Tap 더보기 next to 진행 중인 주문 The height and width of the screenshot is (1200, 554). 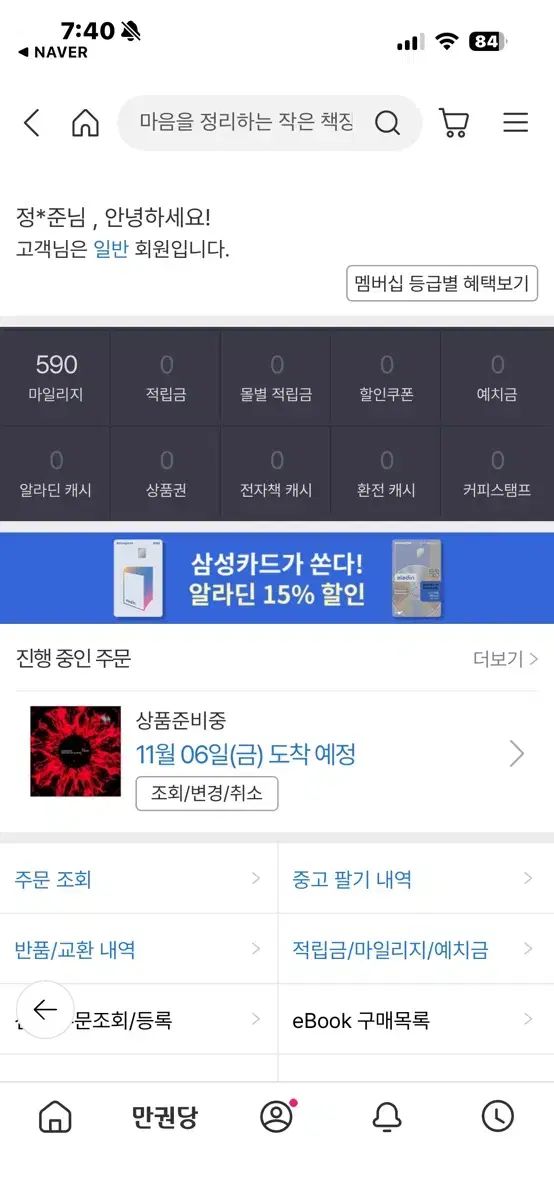506,659
